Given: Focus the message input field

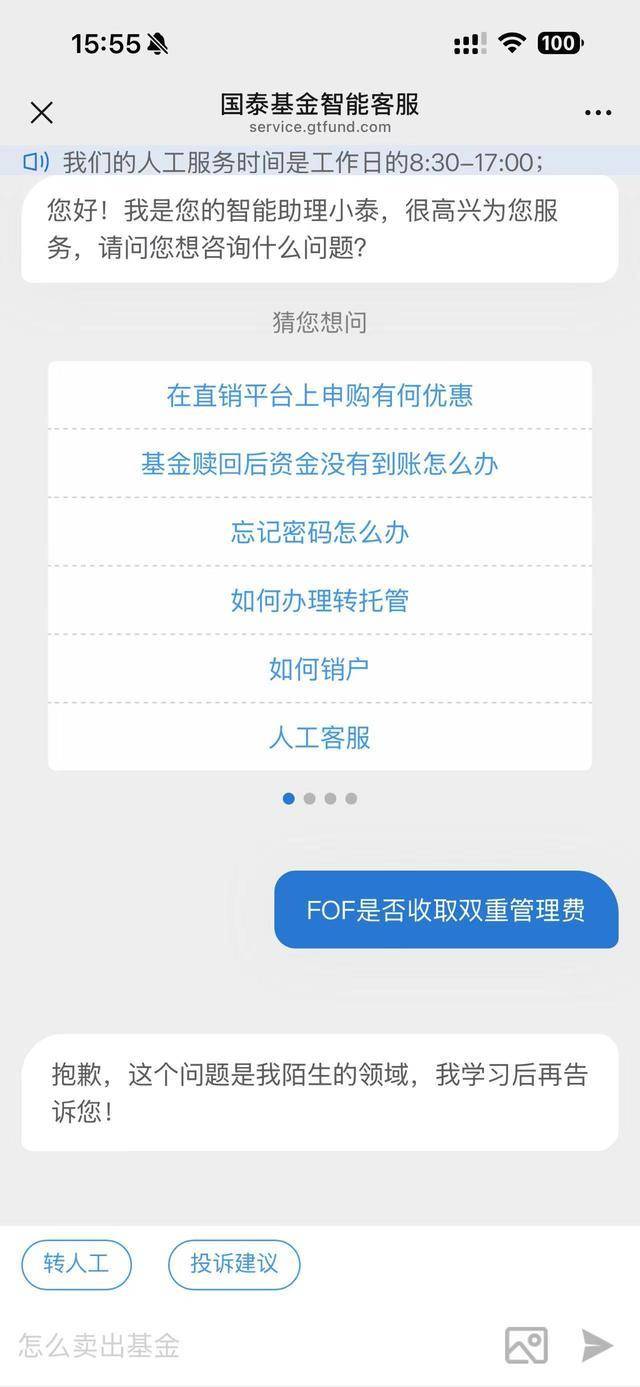Looking at the screenshot, I should pos(250,1345).
